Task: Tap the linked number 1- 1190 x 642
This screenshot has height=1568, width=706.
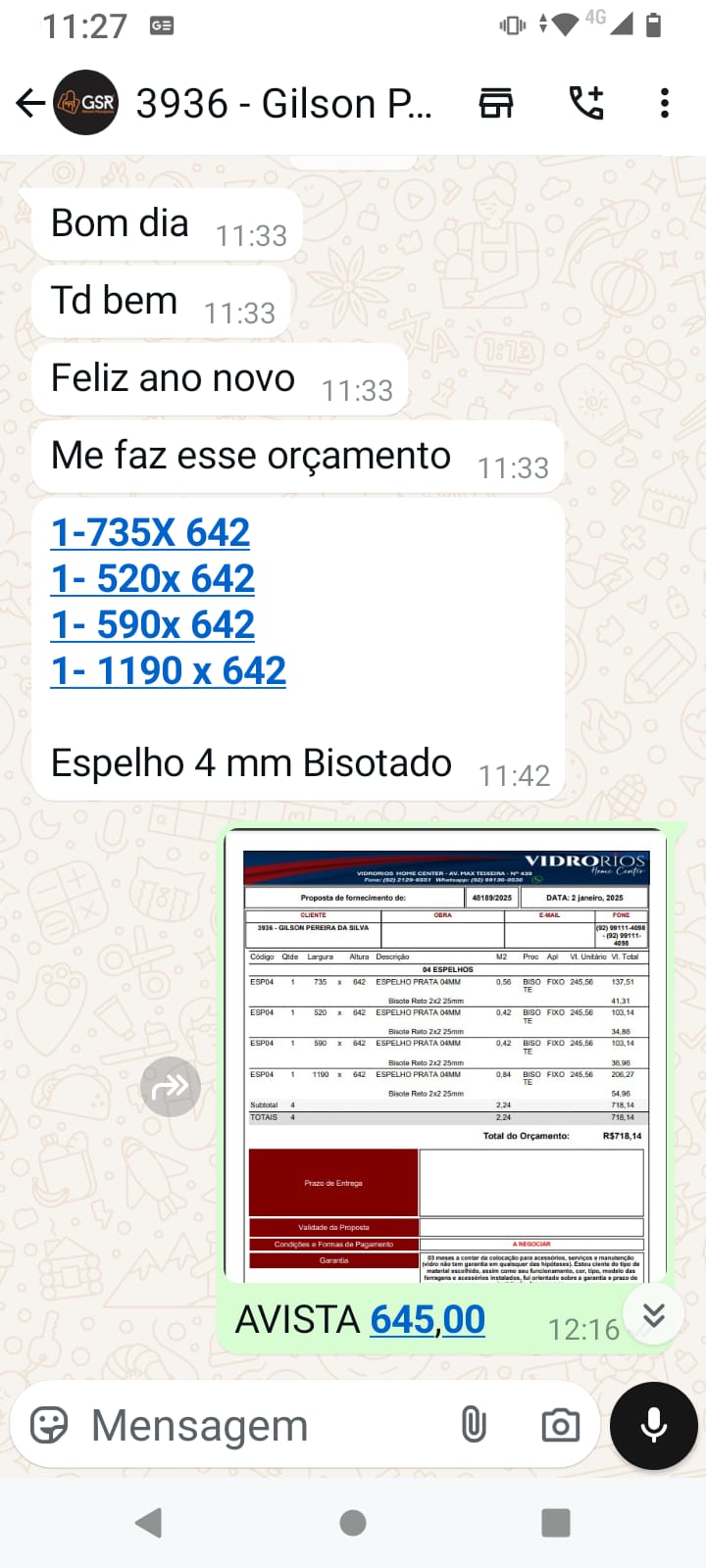Action: click(x=169, y=670)
